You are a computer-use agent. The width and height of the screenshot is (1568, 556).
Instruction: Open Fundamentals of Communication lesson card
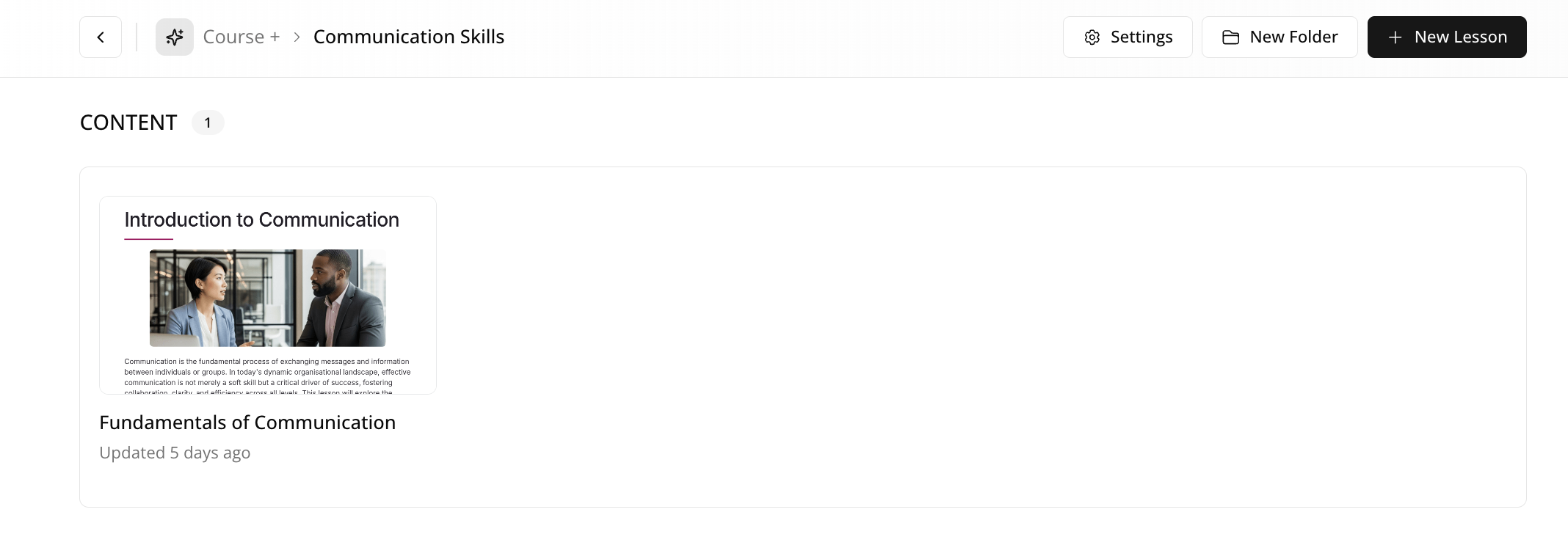pyautogui.click(x=268, y=296)
